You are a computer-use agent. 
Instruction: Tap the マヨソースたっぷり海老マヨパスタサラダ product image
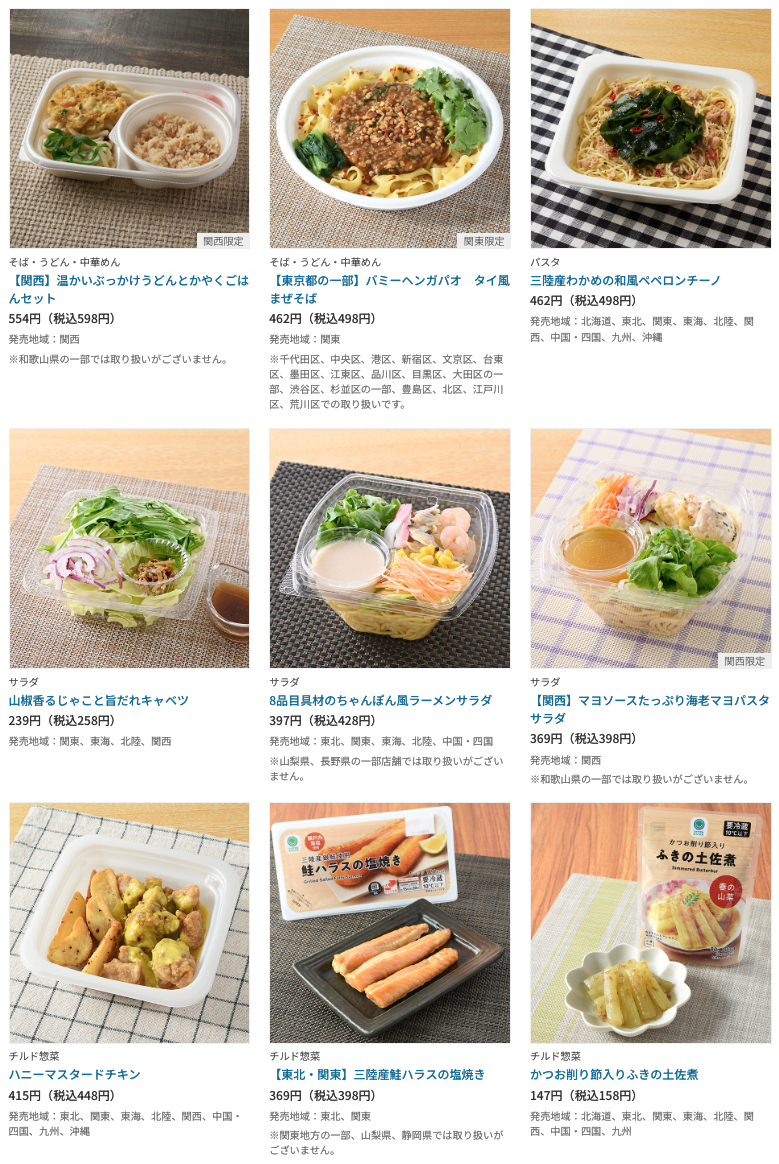[x=650, y=548]
